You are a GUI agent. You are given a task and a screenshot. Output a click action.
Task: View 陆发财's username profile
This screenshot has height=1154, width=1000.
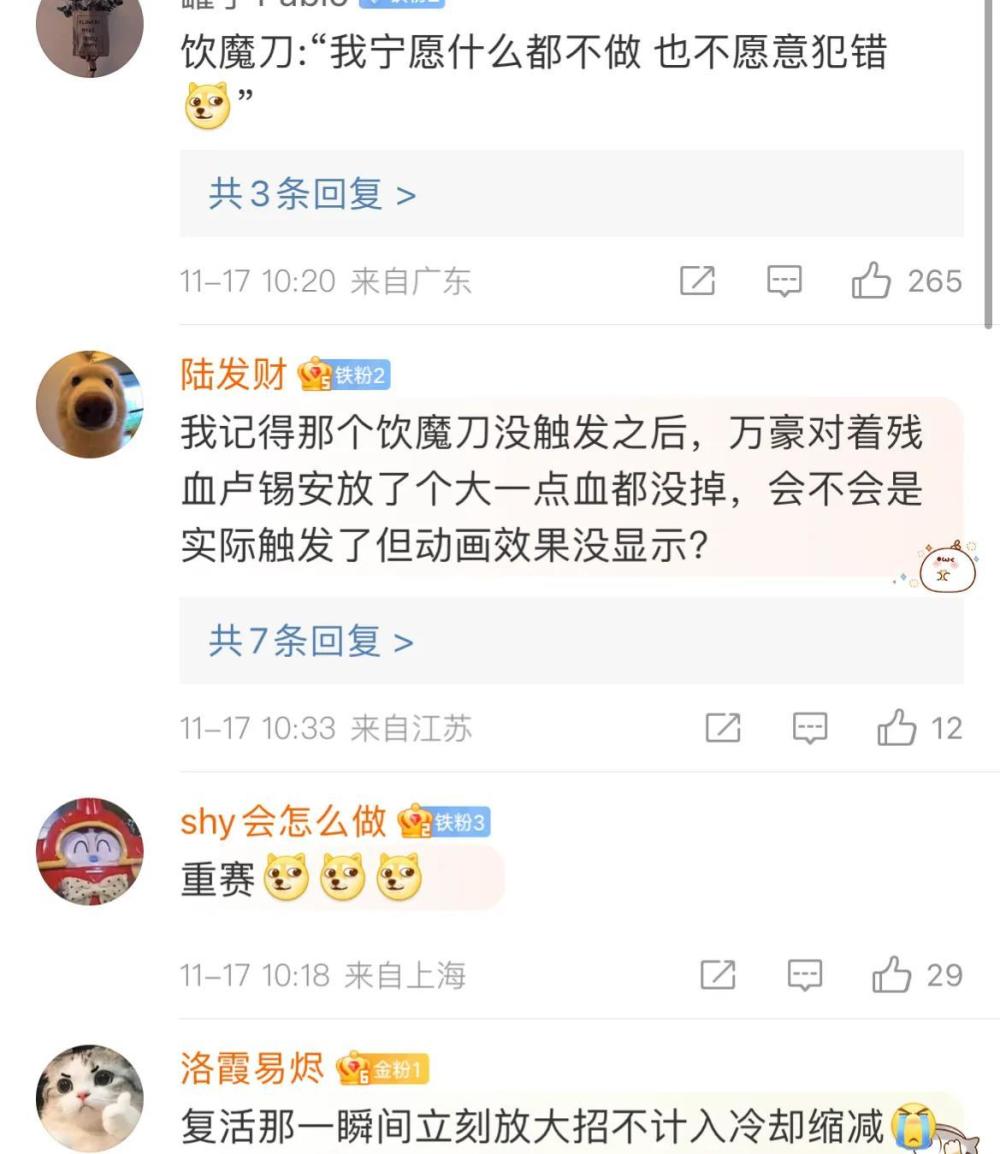click(x=233, y=375)
